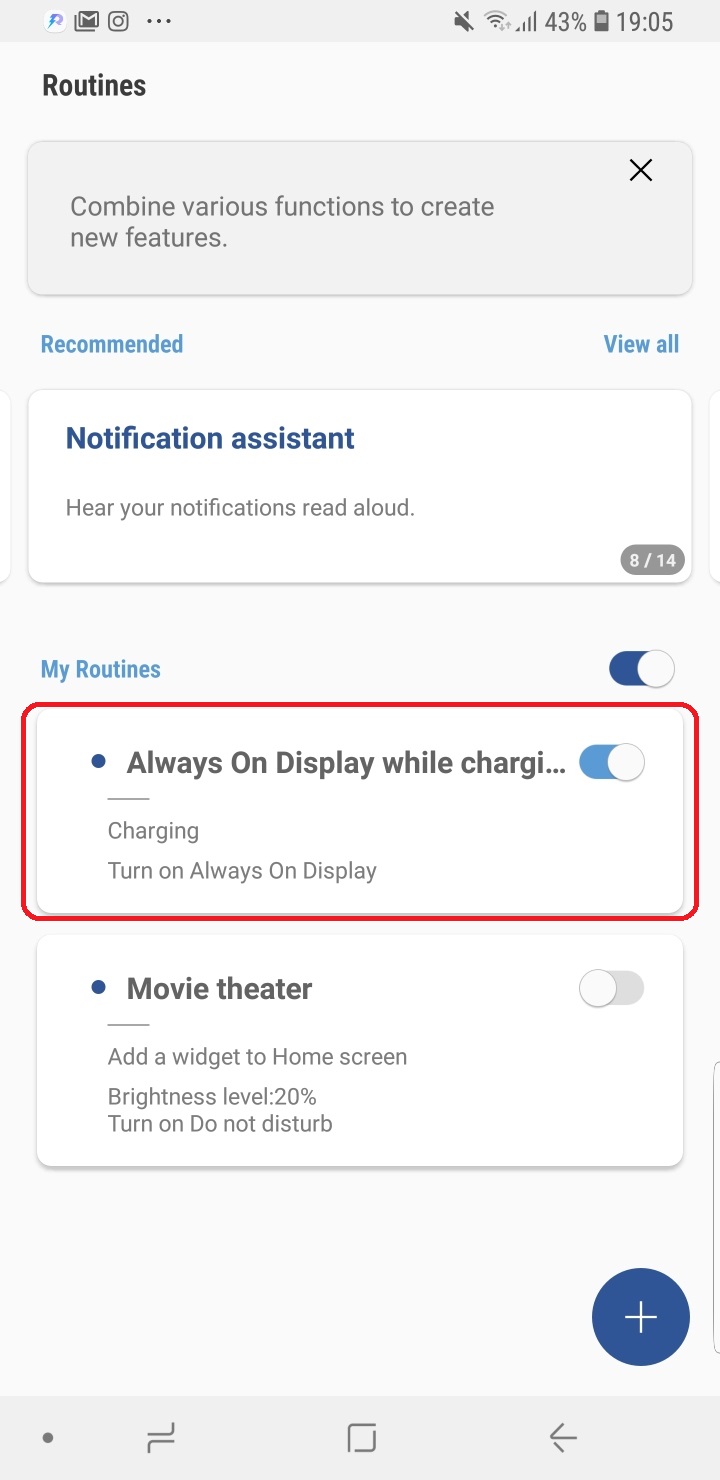Toggle the My Routines master switch
This screenshot has width=720, height=1480.
click(x=642, y=669)
